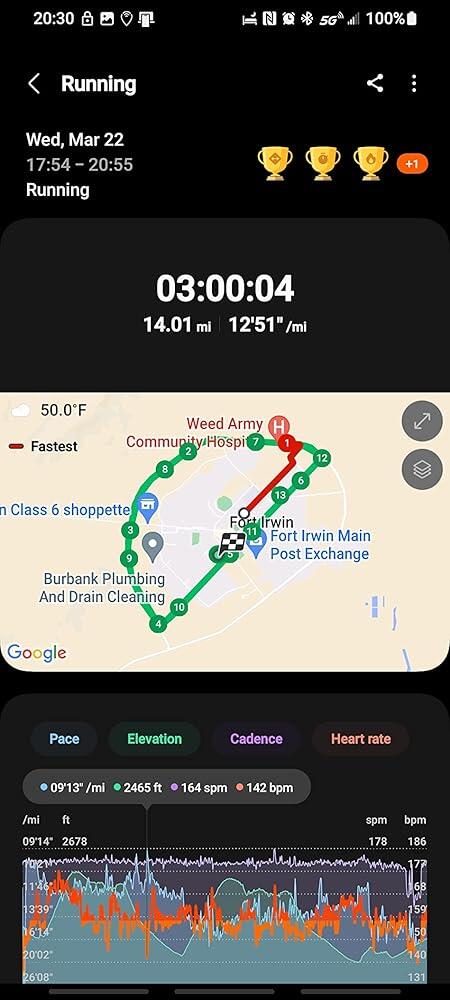This screenshot has width=450, height=1000.
Task: Open the three-dot overflow menu
Action: tap(414, 84)
